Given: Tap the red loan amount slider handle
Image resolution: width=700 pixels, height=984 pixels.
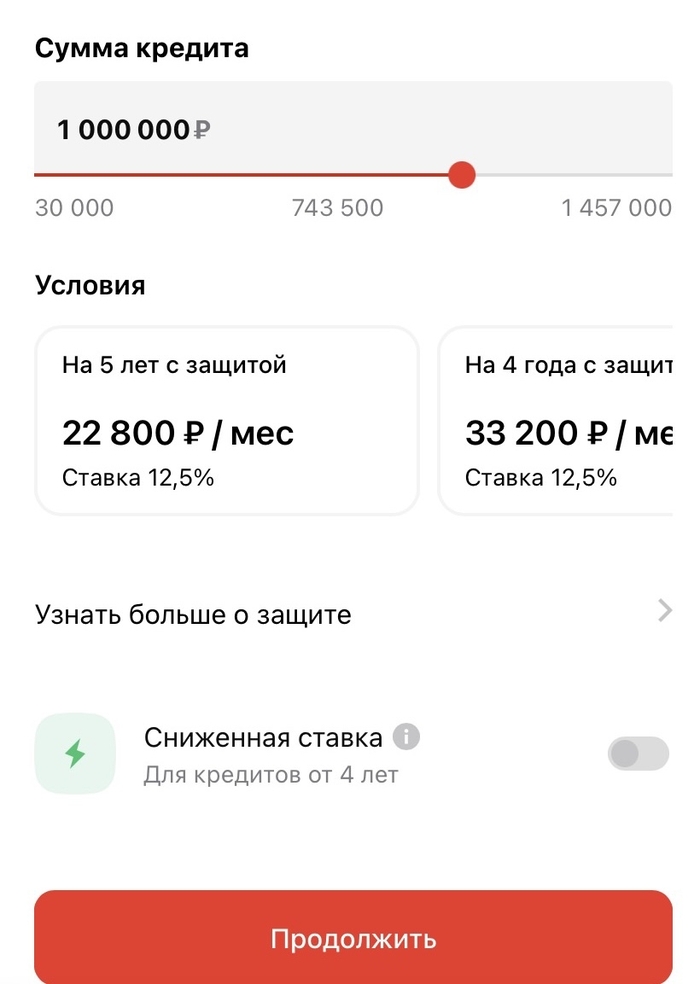Looking at the screenshot, I should (x=461, y=176).
